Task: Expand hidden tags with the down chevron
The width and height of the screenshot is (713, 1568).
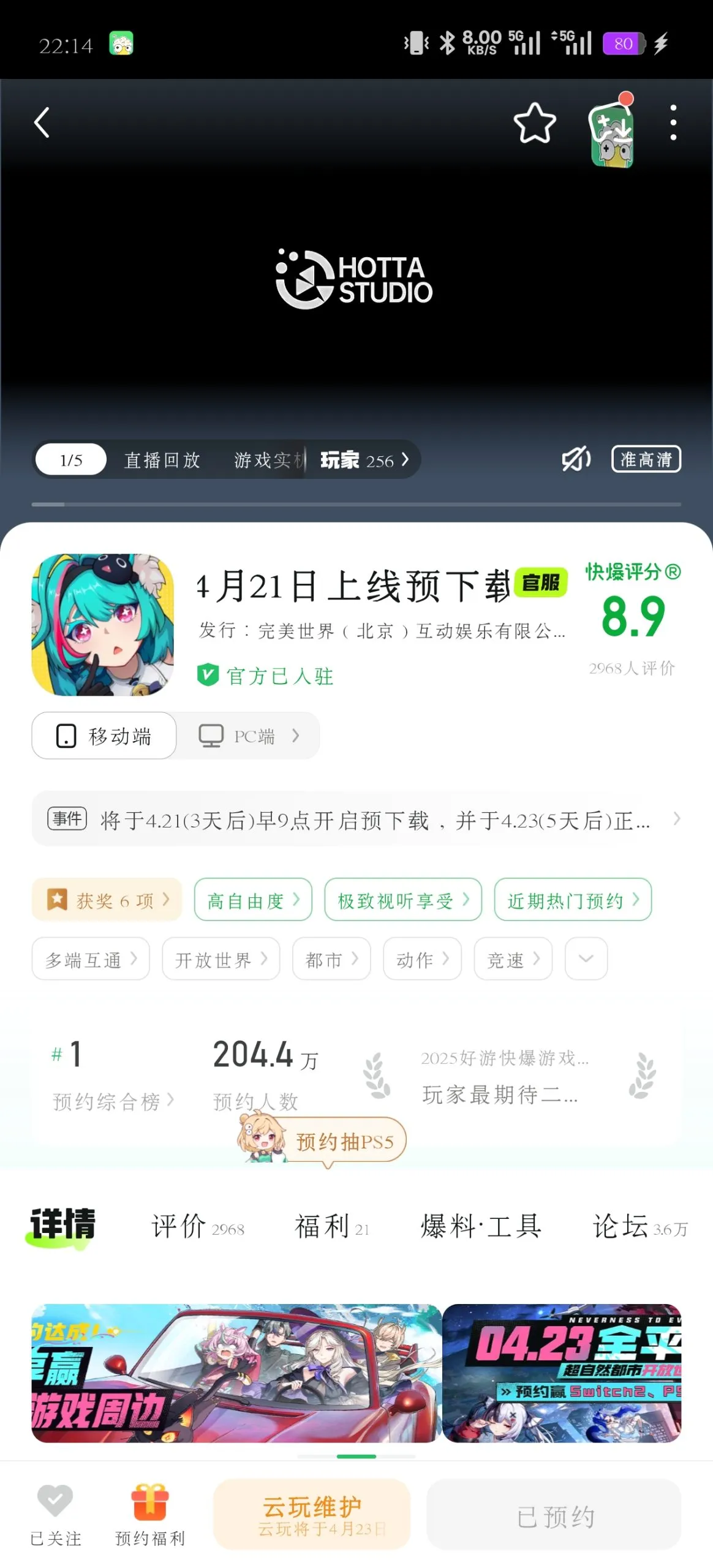Action: click(586, 959)
